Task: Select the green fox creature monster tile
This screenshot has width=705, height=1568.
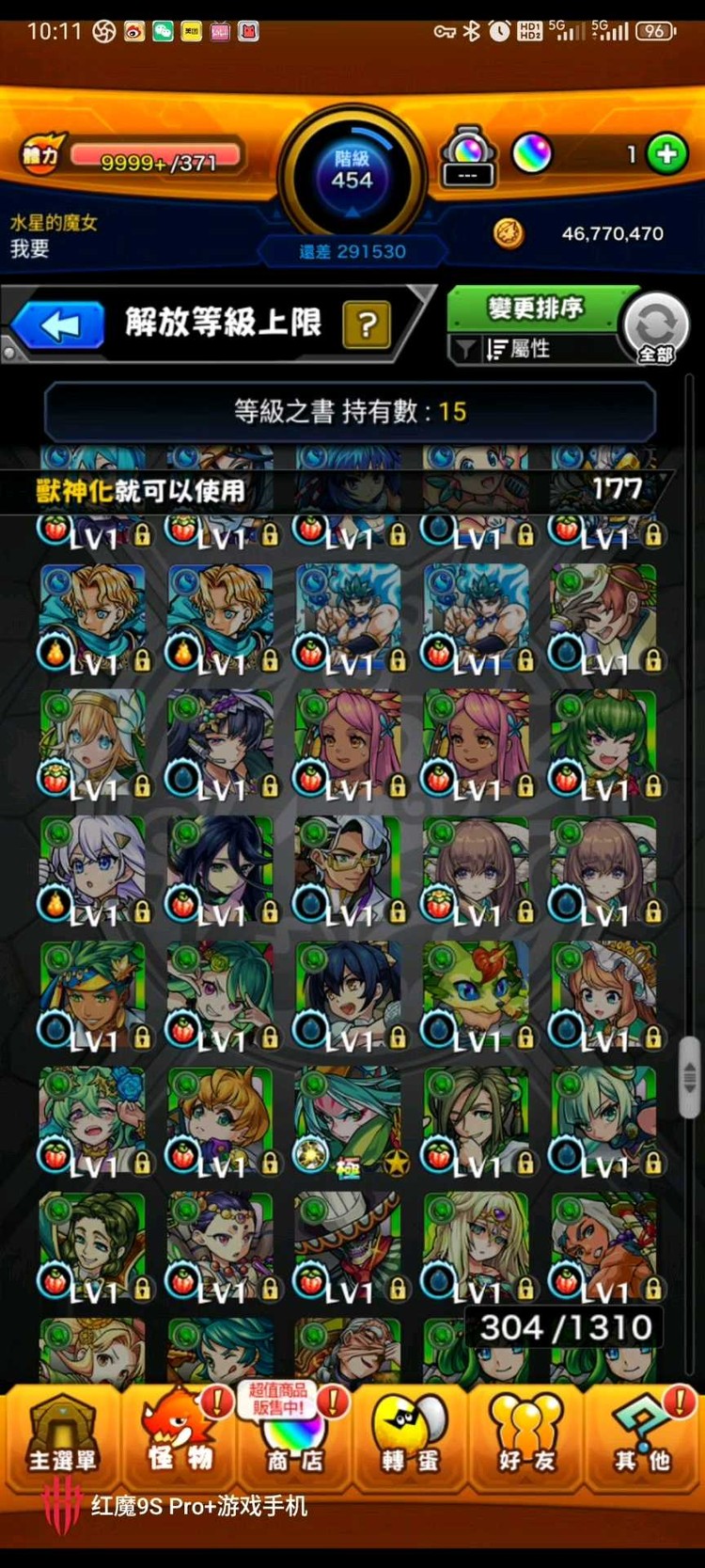Action: click(476, 995)
